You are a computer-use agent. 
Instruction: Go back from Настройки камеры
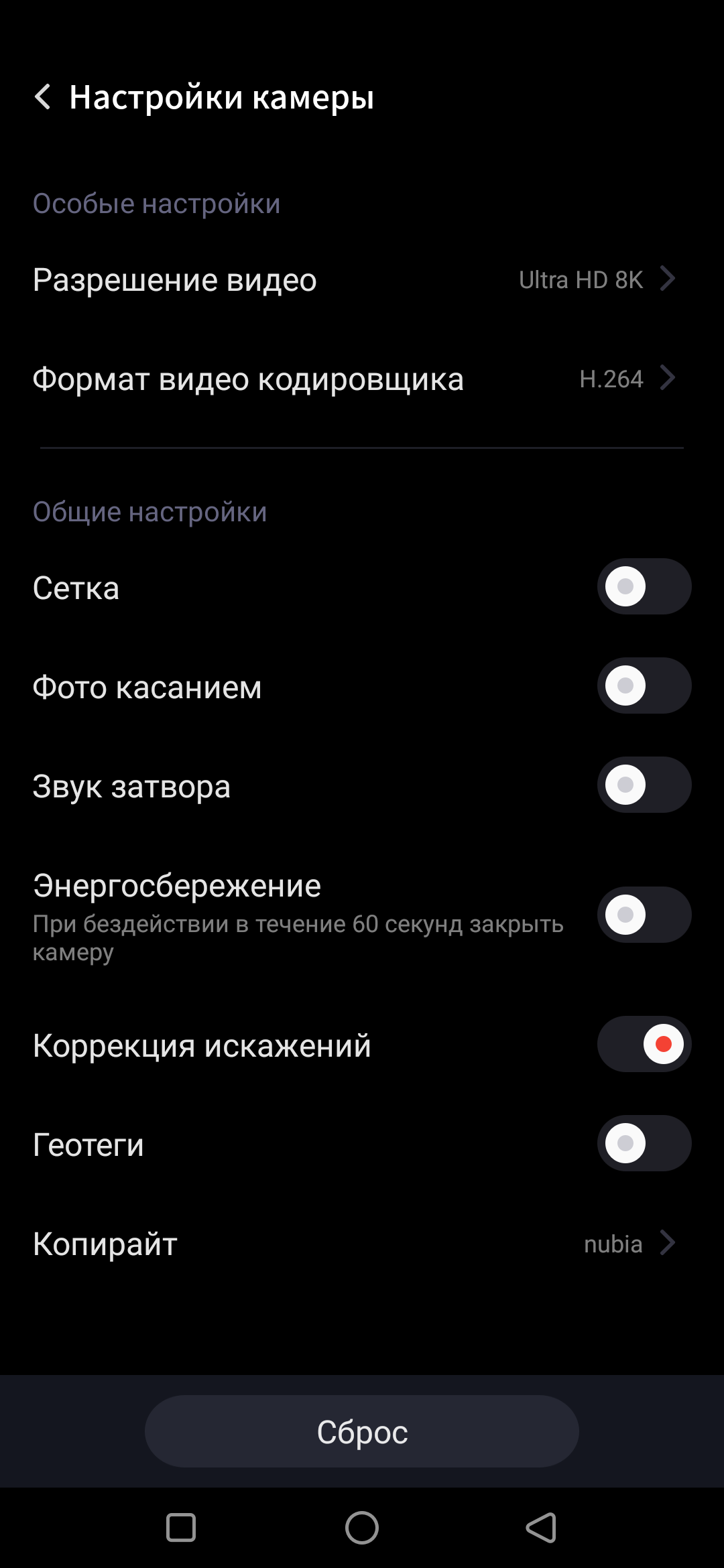tap(43, 97)
